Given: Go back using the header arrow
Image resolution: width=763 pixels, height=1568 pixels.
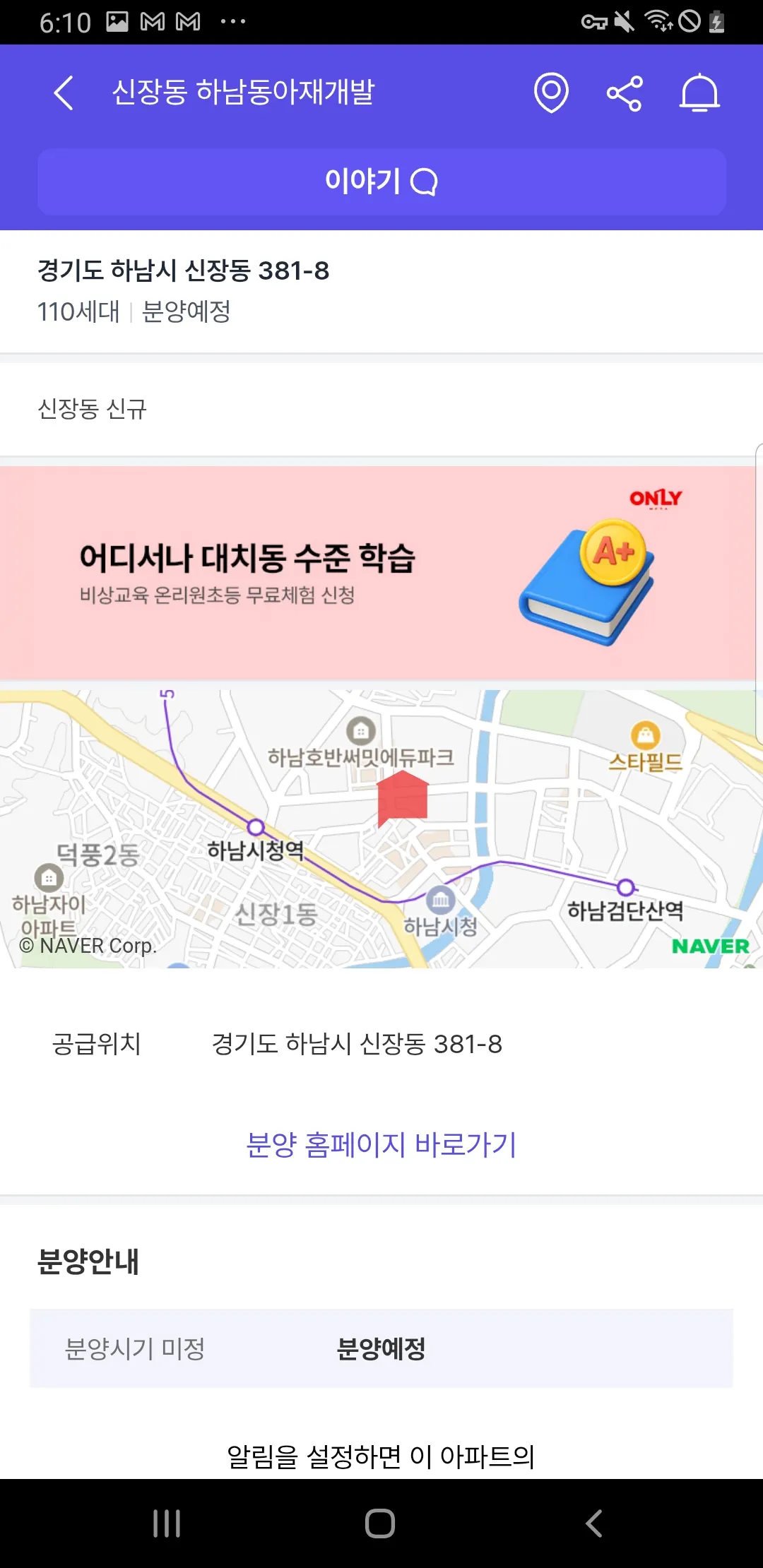Looking at the screenshot, I should [x=64, y=93].
